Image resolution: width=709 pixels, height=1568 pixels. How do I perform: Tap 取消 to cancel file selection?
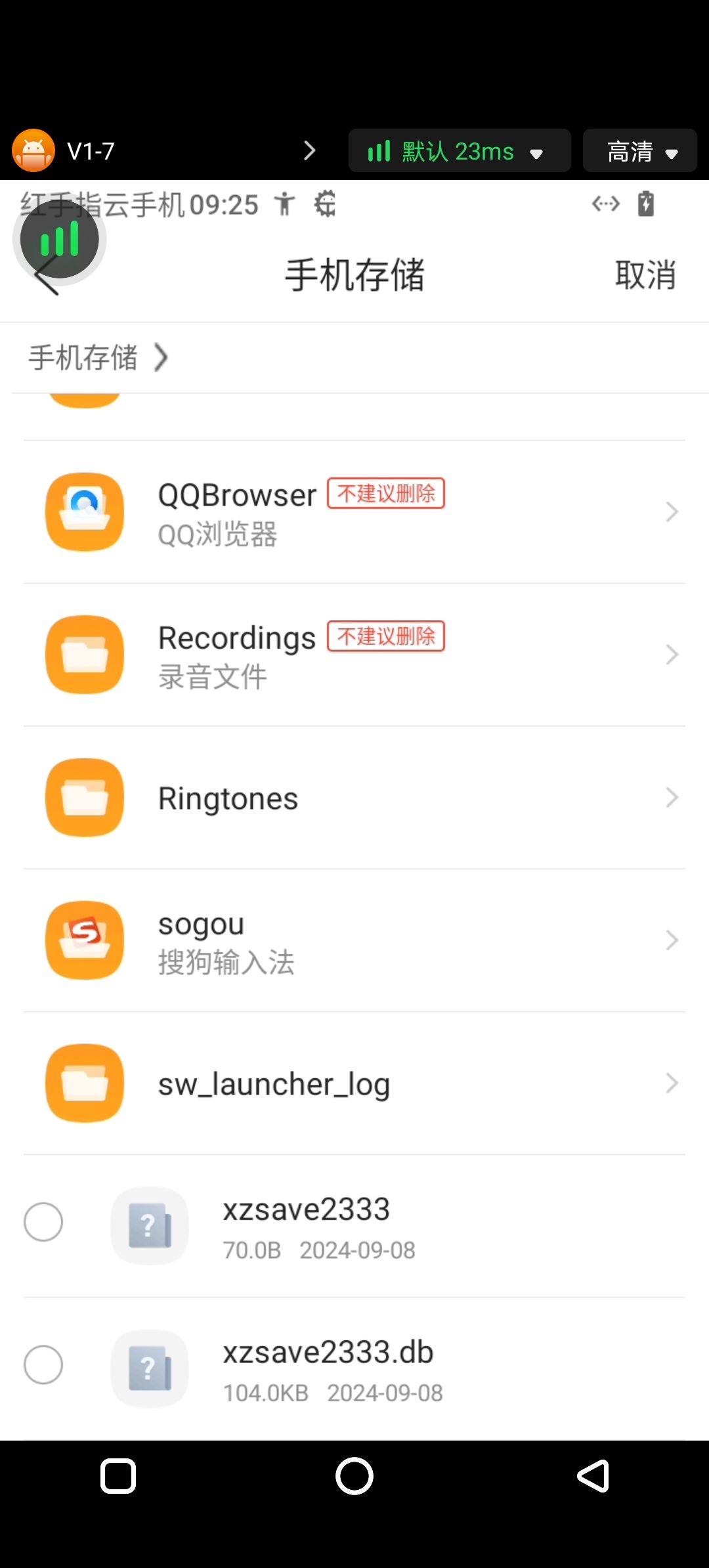pyautogui.click(x=645, y=274)
